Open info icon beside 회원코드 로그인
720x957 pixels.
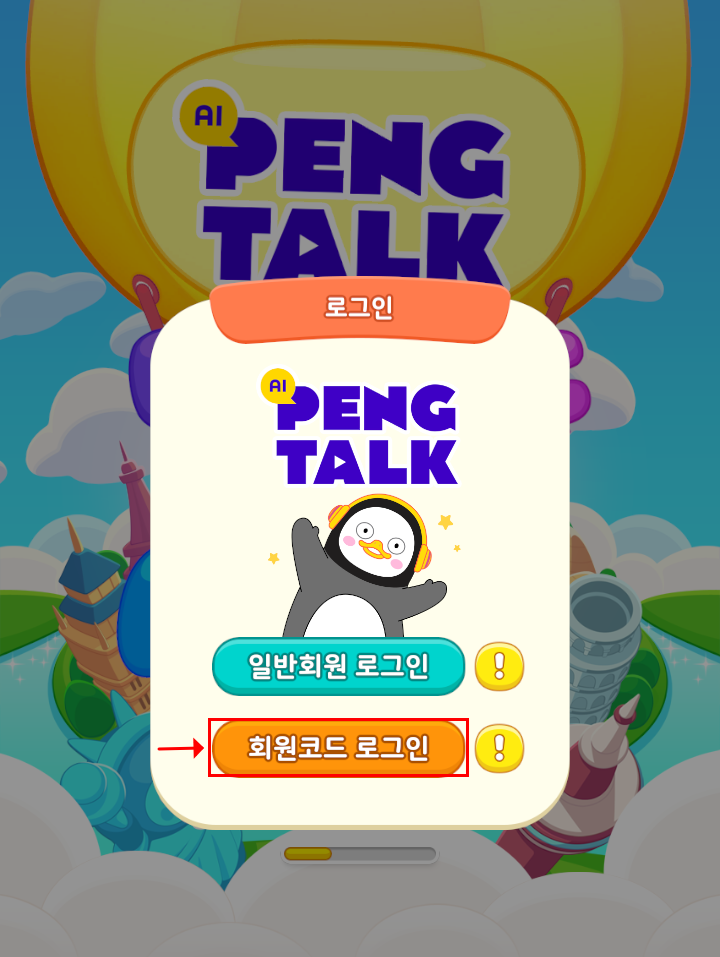click(x=499, y=748)
